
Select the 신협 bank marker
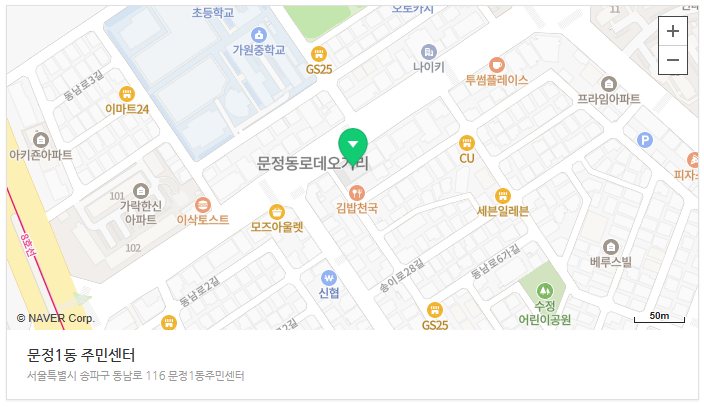328,277
